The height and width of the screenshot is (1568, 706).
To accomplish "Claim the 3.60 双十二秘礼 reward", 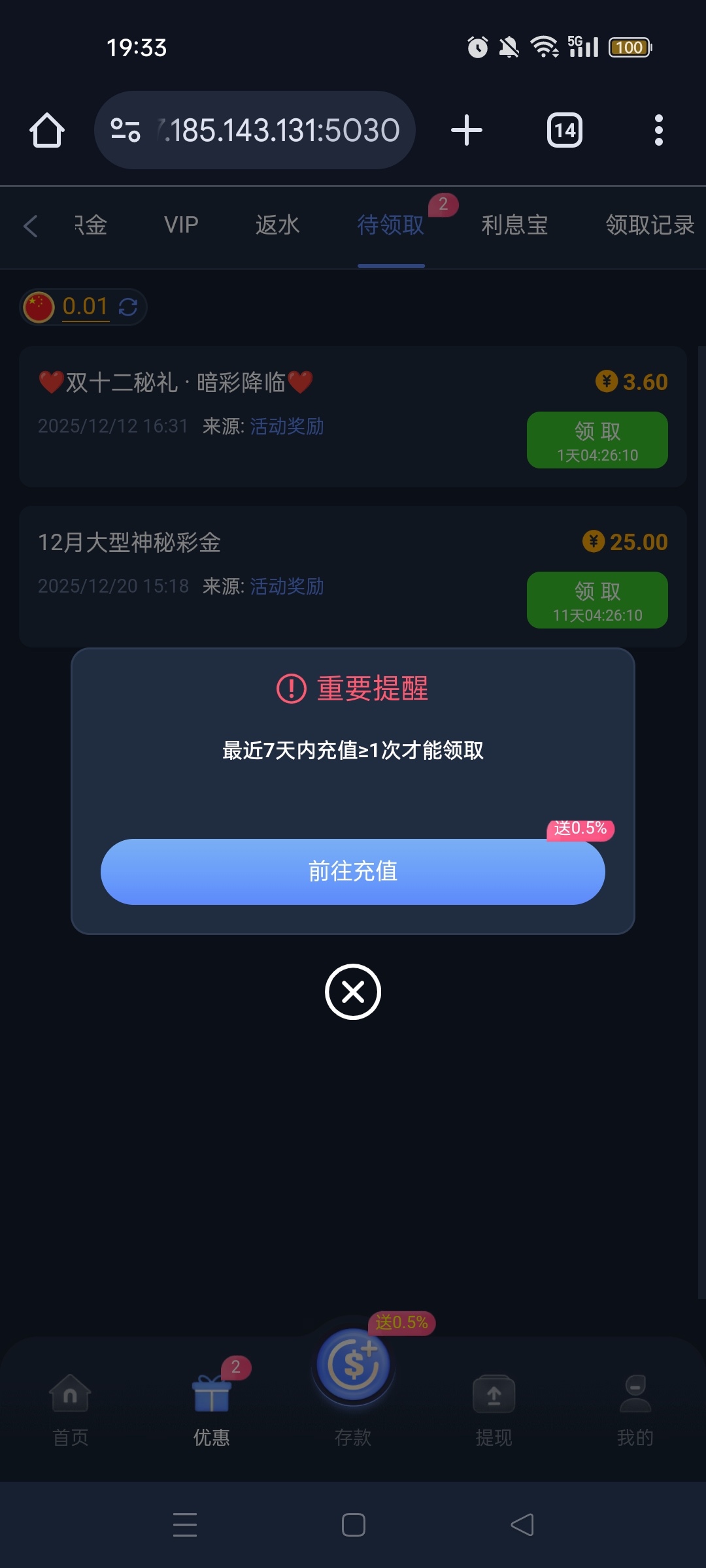I will 597,440.
